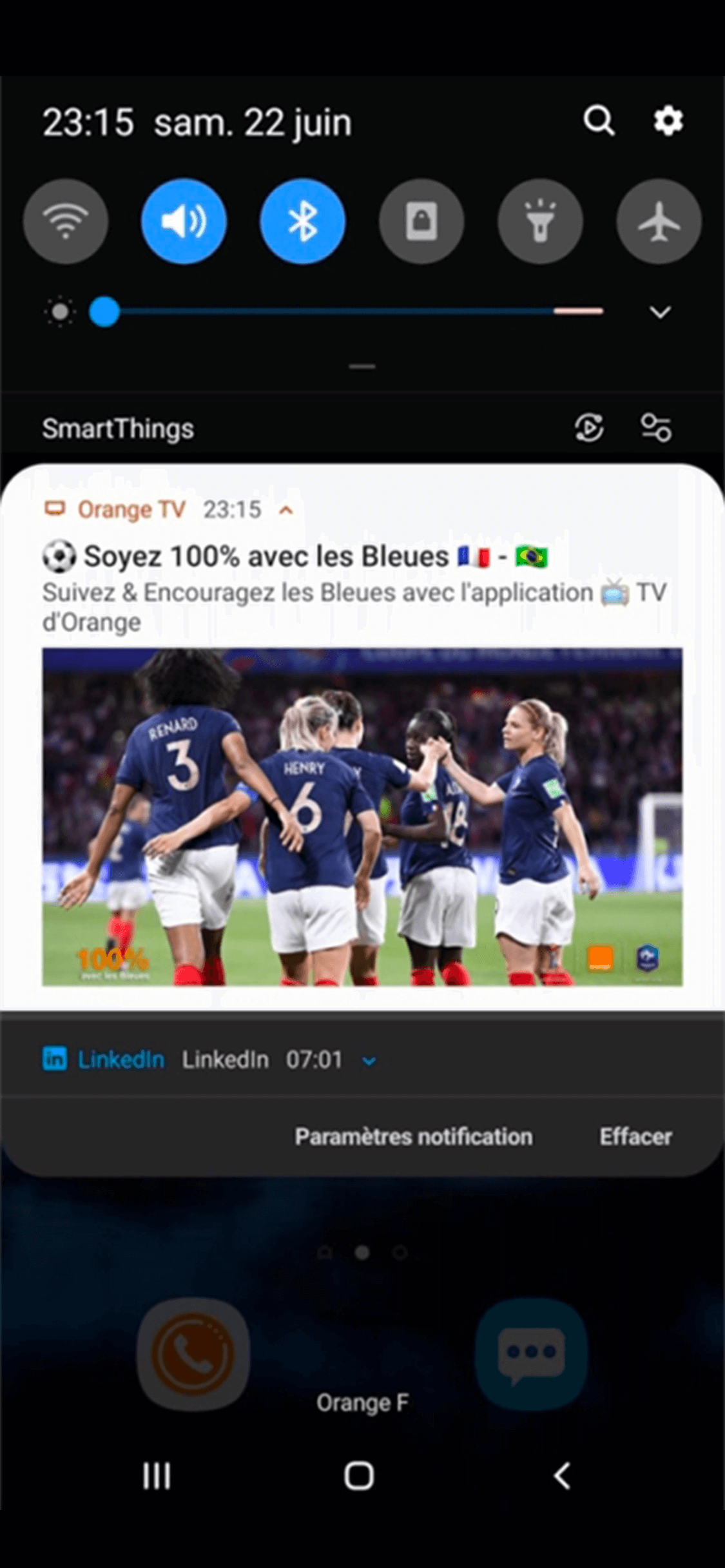
Task: Expand the LinkedIn notification
Action: coord(369,1061)
